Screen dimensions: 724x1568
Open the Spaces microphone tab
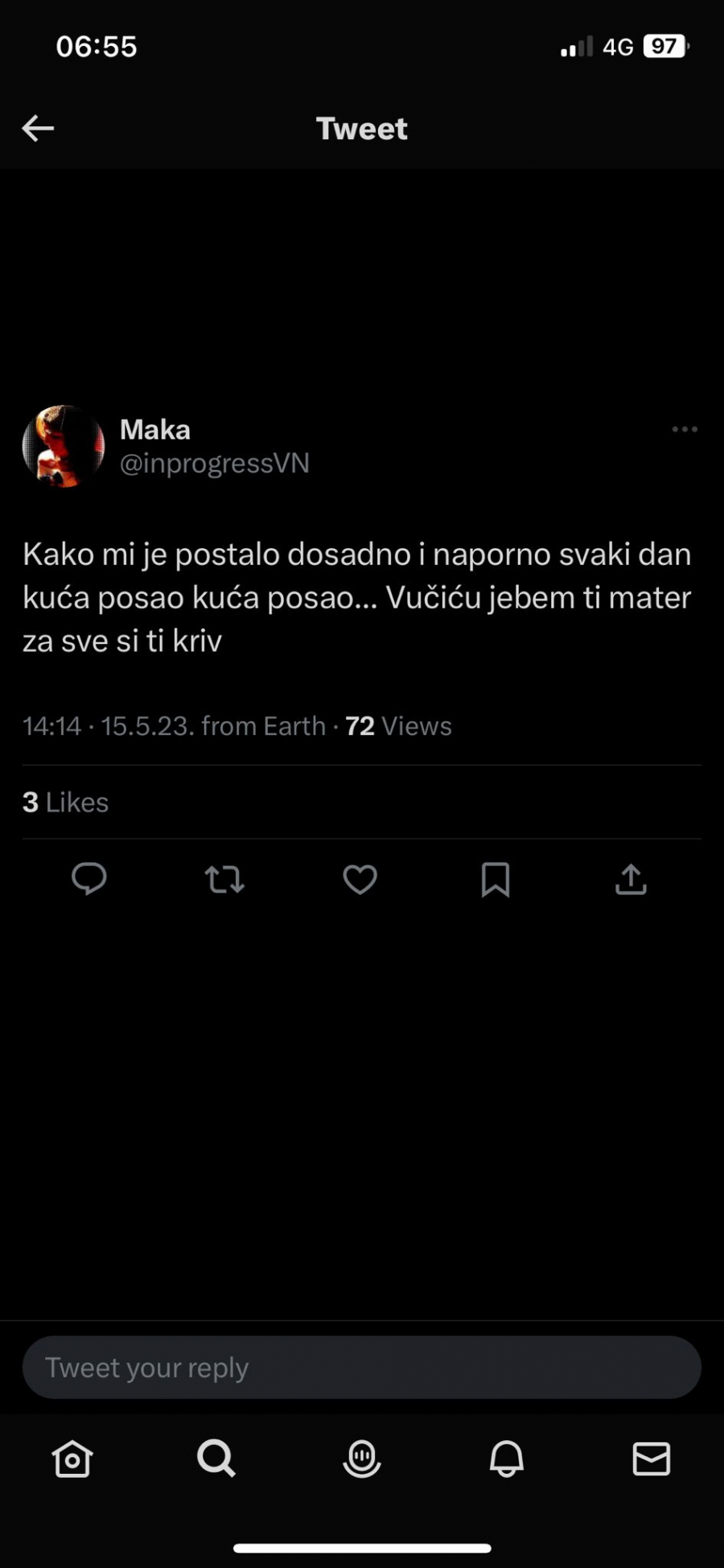coord(362,1459)
